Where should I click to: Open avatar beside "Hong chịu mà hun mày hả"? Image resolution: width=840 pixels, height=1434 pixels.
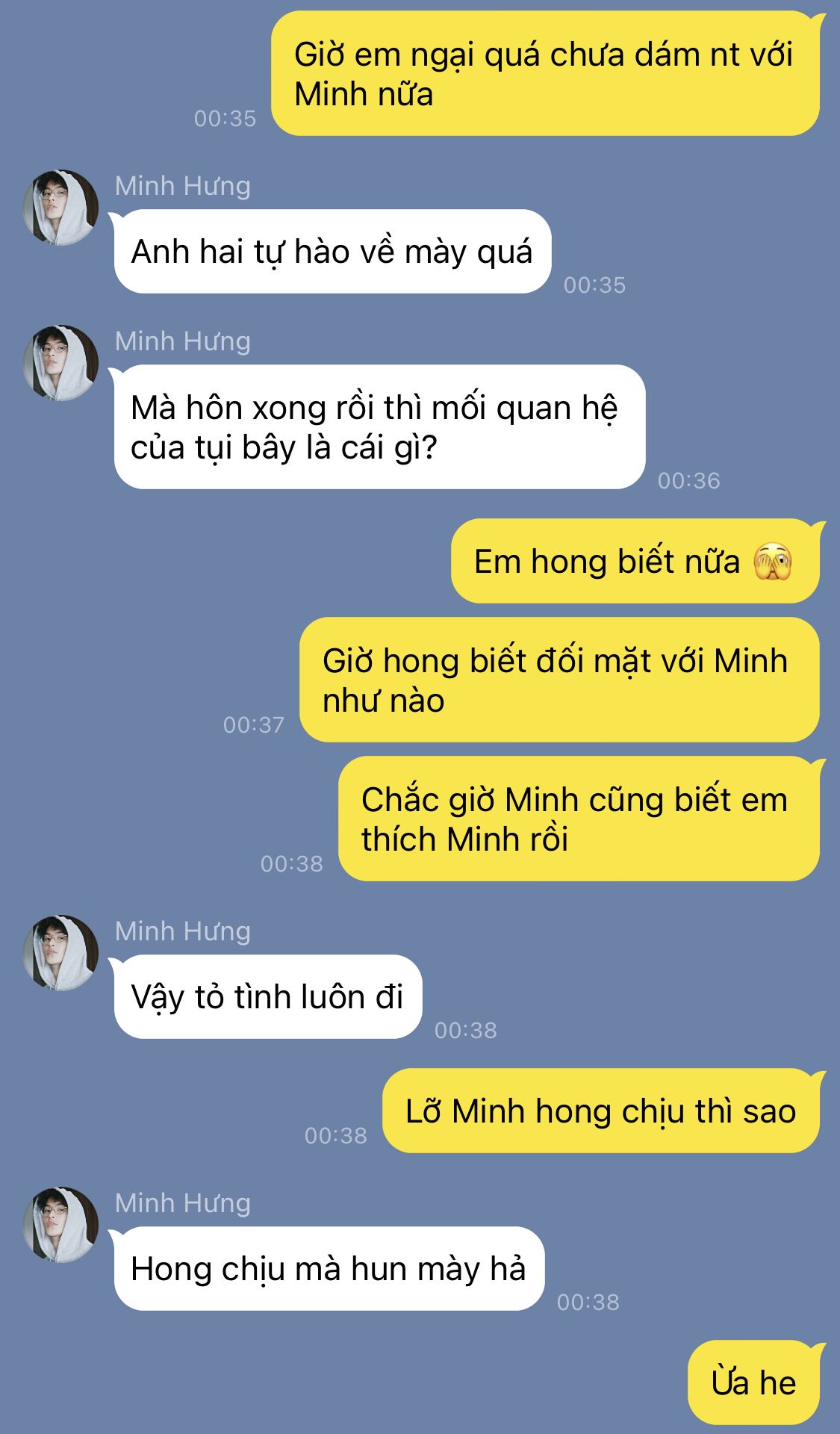pyautogui.click(x=60, y=1225)
